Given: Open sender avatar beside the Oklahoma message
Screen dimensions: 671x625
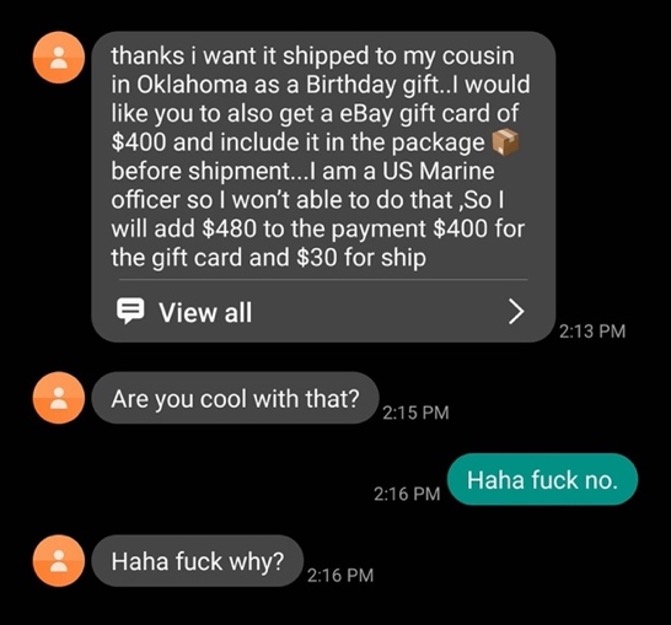Looking at the screenshot, I should pyautogui.click(x=59, y=57).
